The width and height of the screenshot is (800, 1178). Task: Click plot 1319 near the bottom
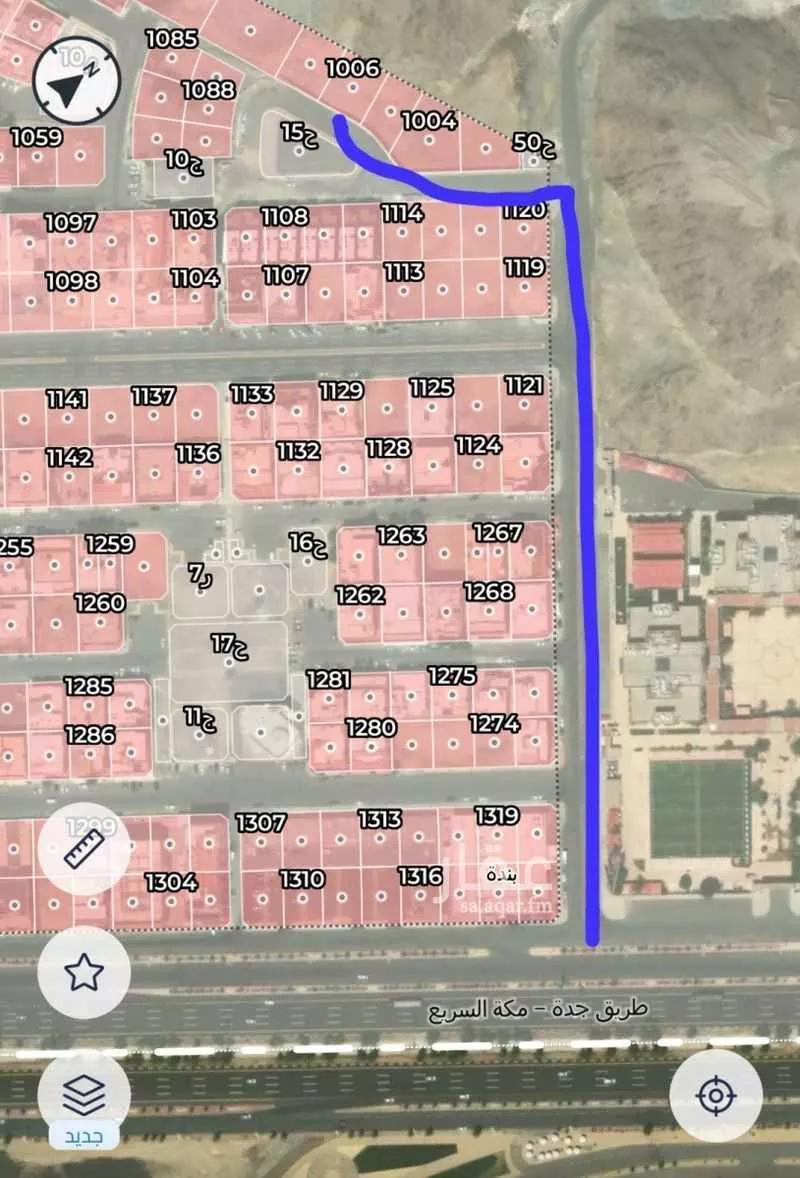(497, 815)
